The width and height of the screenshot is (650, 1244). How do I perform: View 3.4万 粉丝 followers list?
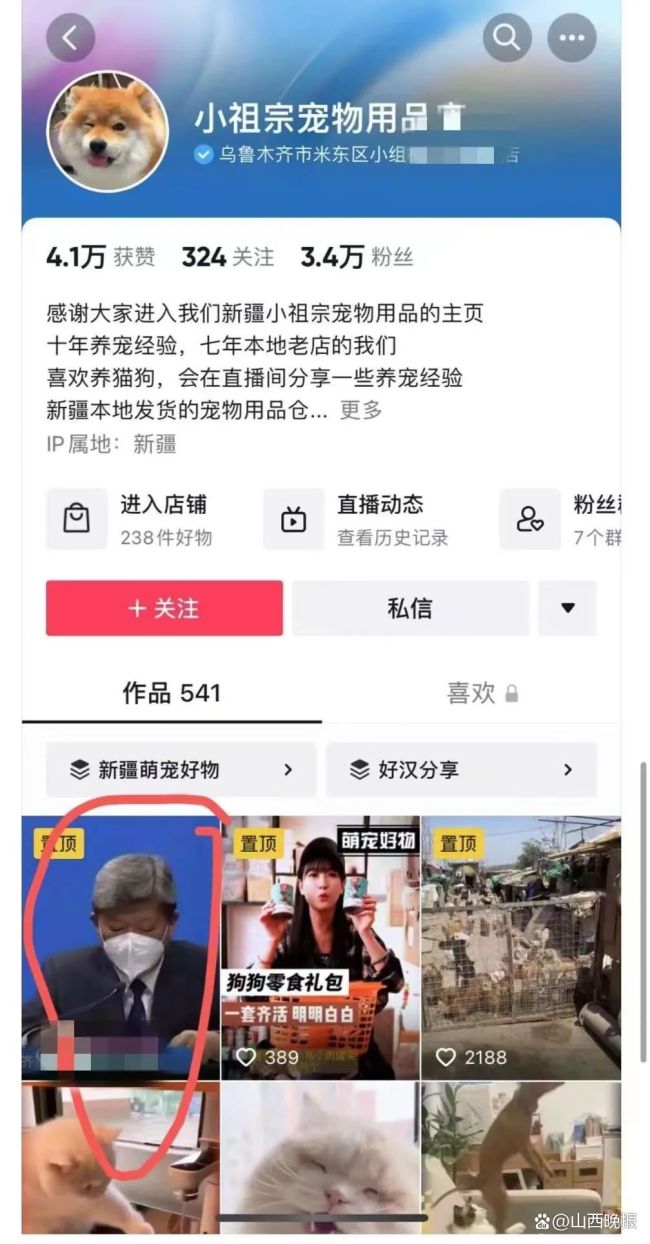pos(356,257)
